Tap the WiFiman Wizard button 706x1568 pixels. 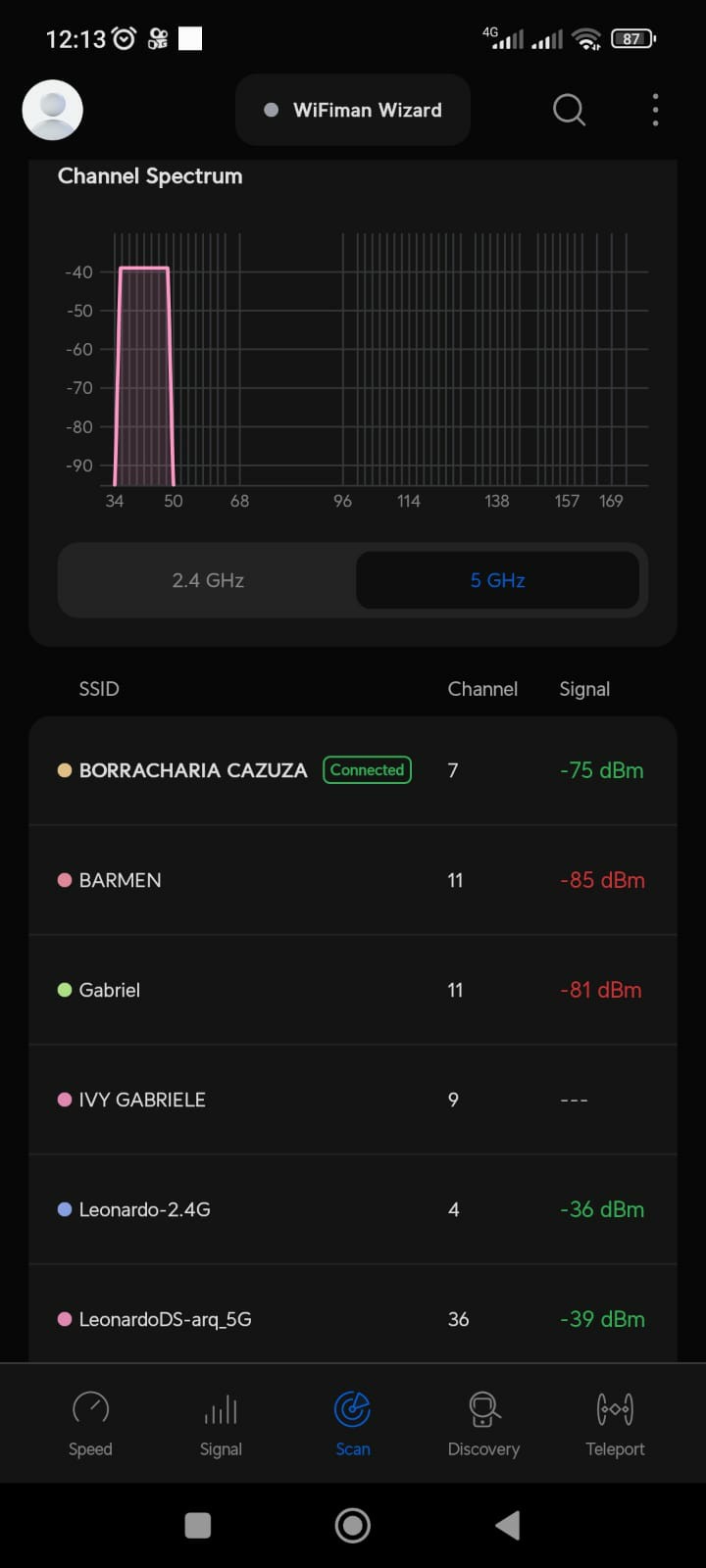tap(353, 110)
